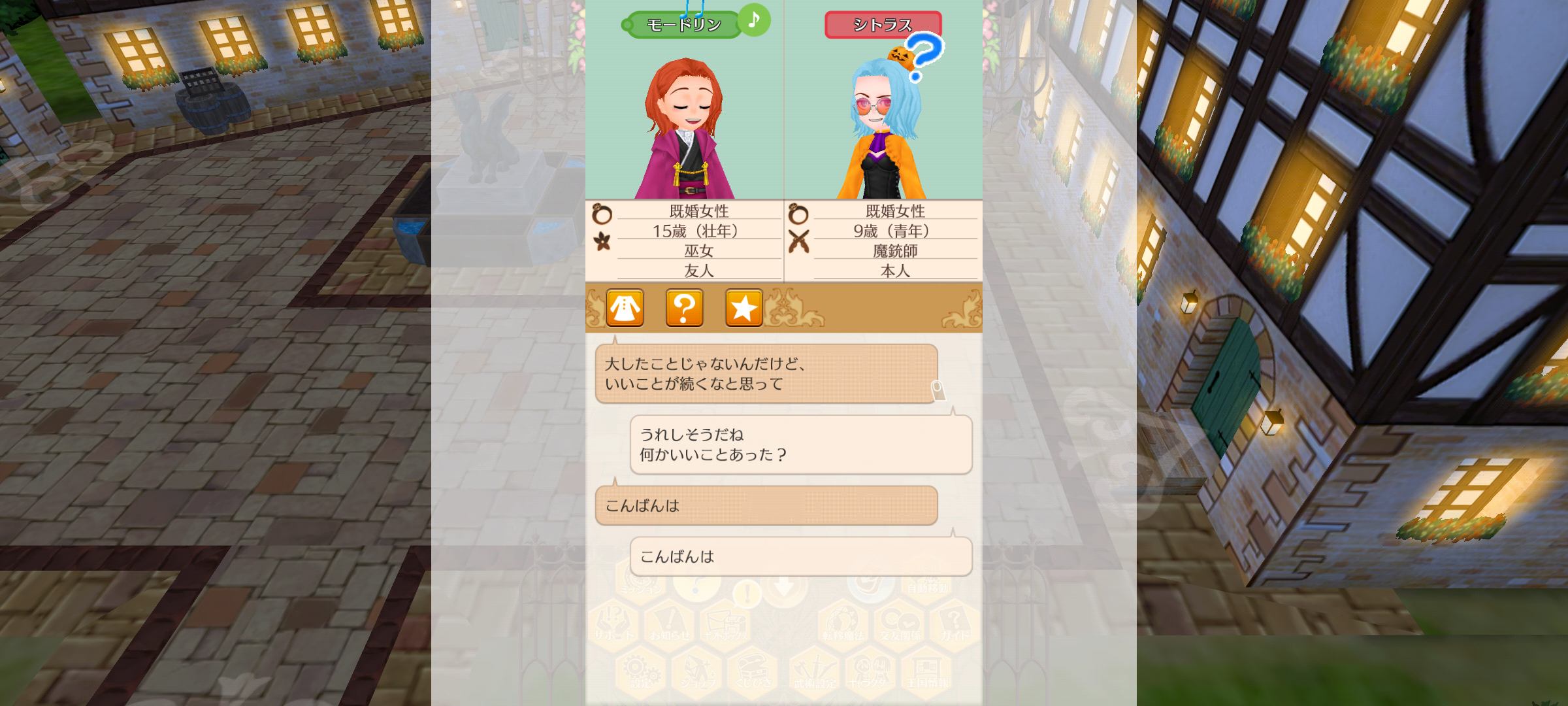Open モードリン's name tag
Viewport: 1568px width, 706px height.
(683, 25)
